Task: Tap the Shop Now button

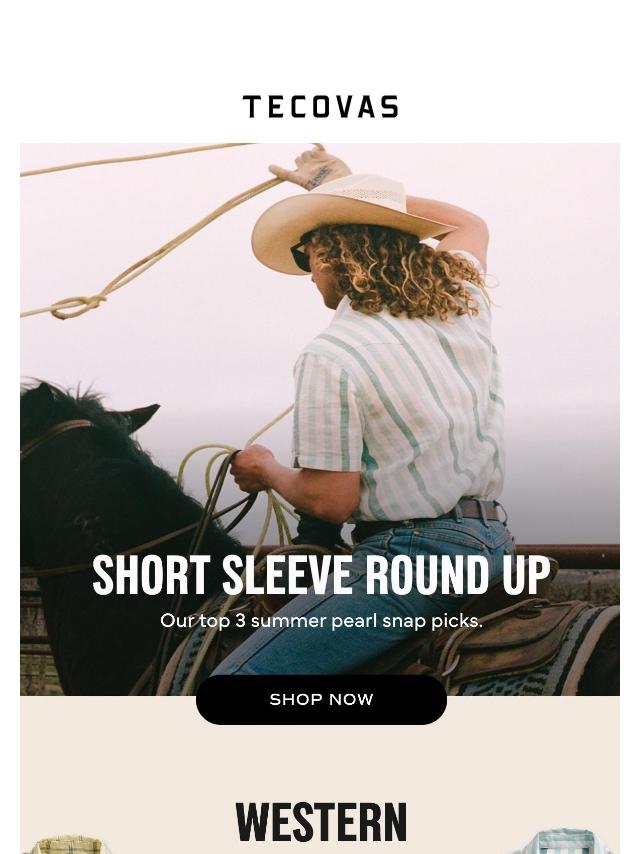Action: pos(321,700)
